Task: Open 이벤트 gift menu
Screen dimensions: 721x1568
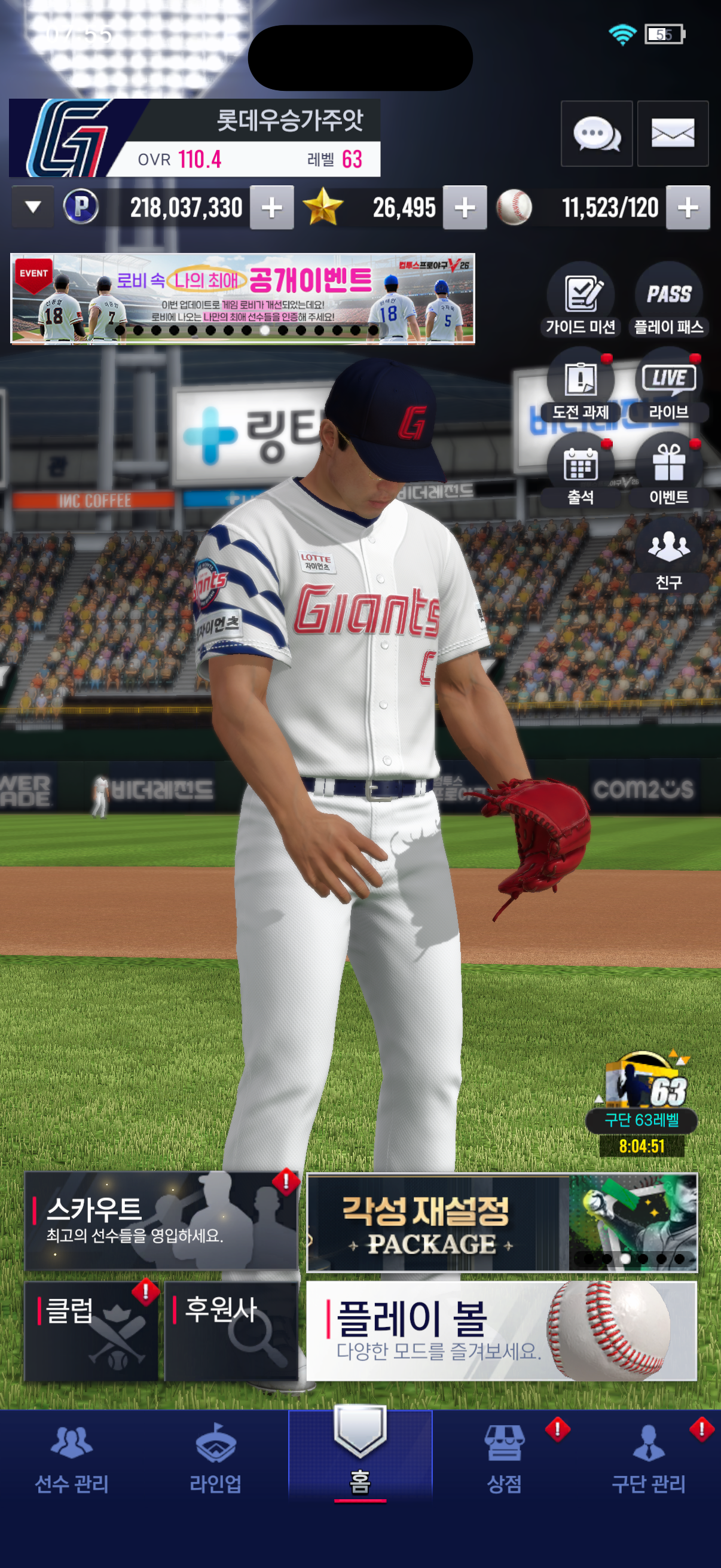Action: tap(668, 471)
